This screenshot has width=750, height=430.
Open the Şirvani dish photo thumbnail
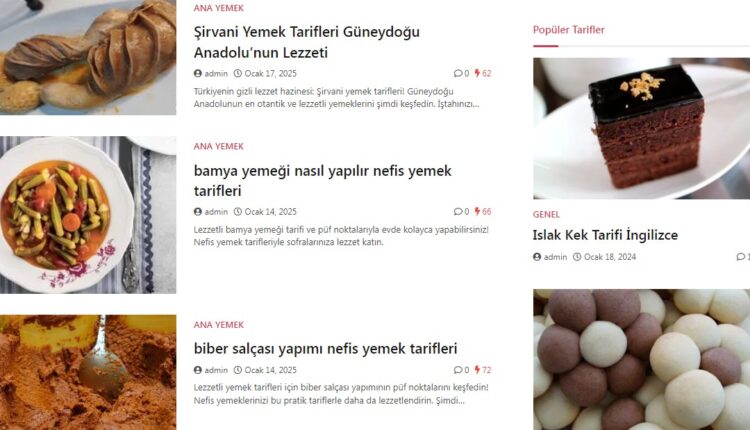[x=88, y=57]
